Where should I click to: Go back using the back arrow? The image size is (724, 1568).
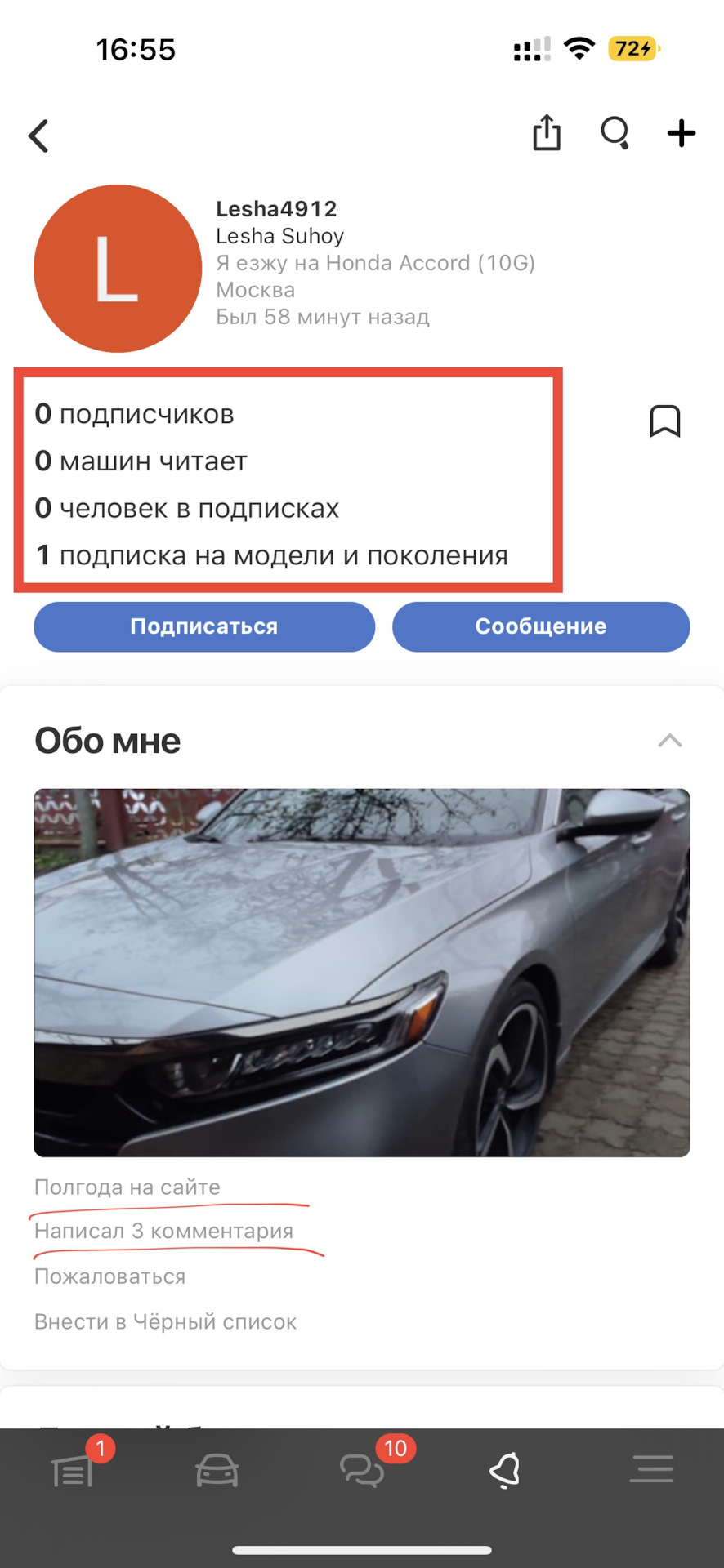38,136
